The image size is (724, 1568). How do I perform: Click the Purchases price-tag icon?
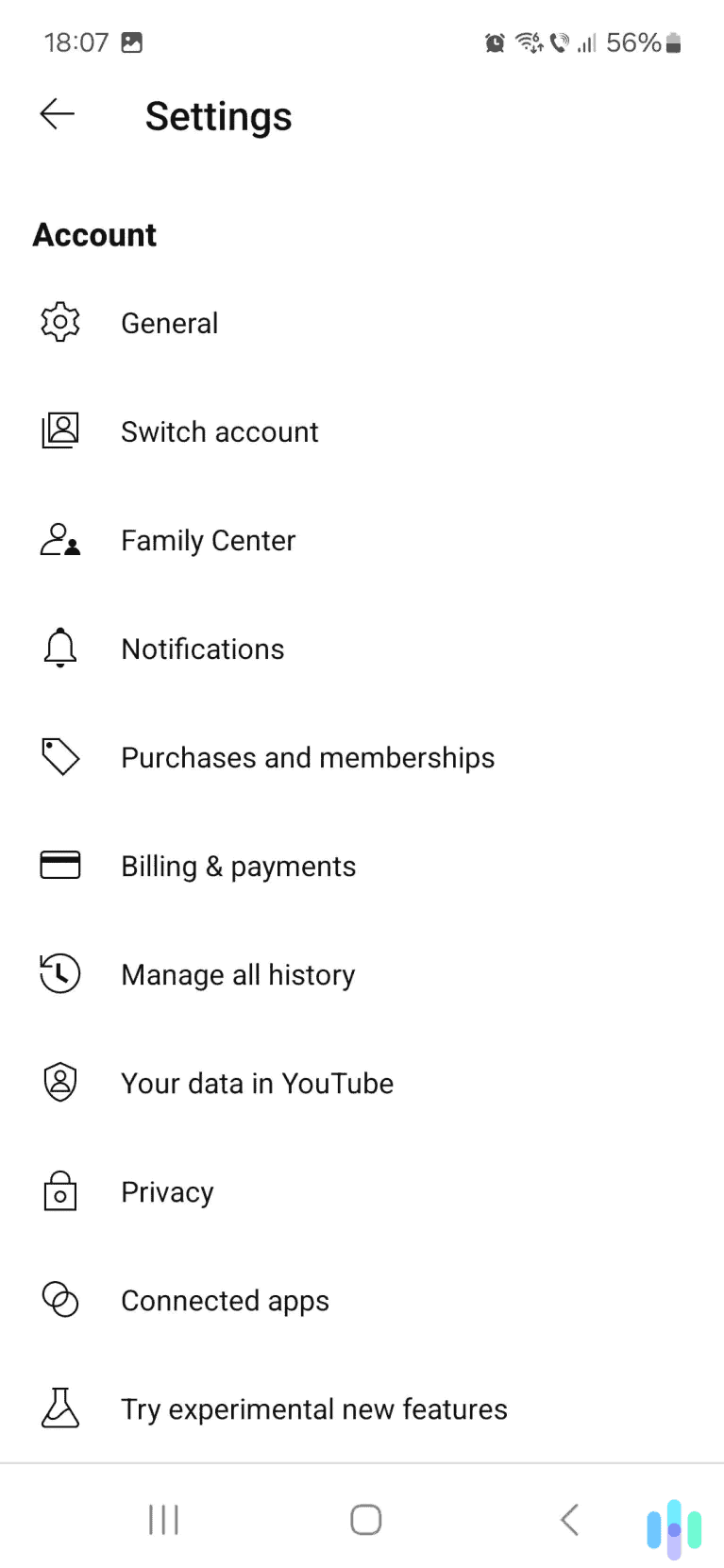coord(59,756)
